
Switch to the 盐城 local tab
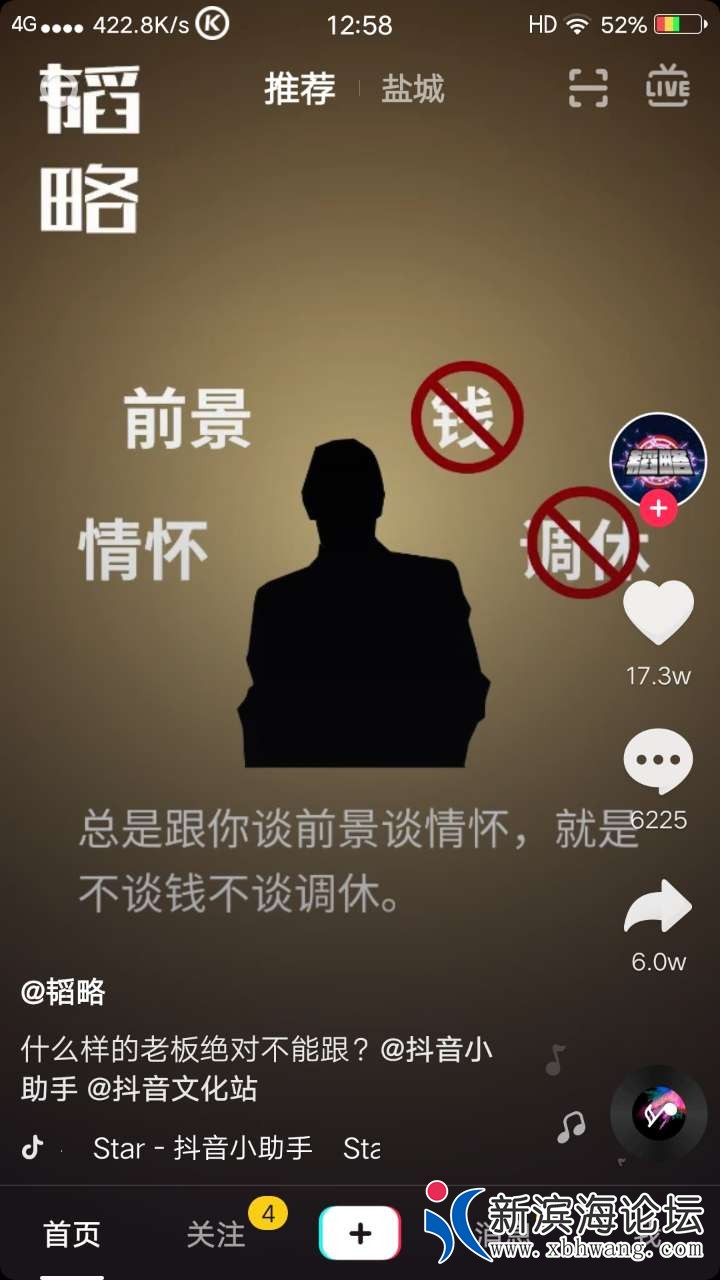[x=412, y=89]
